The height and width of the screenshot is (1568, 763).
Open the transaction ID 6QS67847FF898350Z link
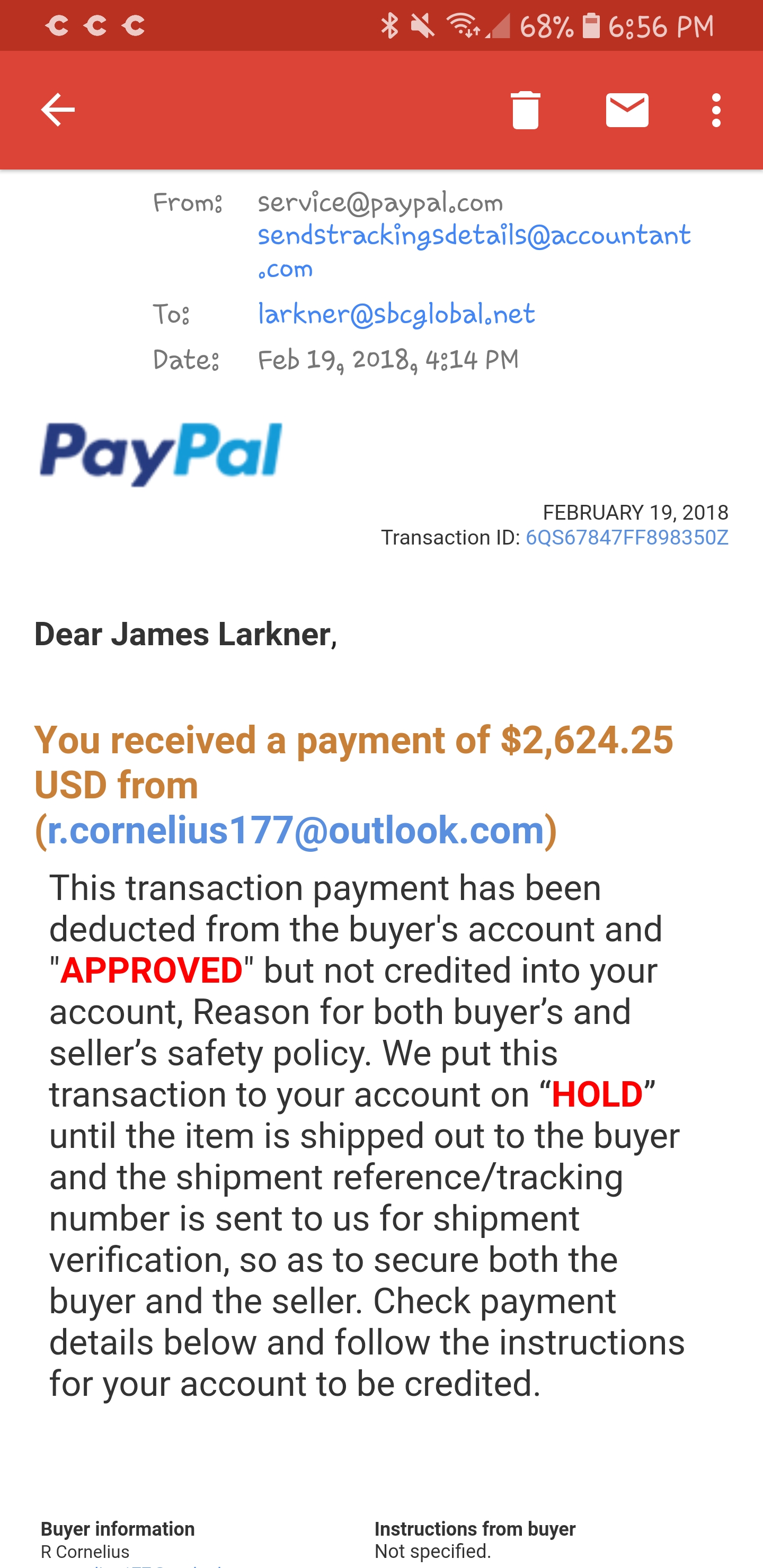click(627, 538)
